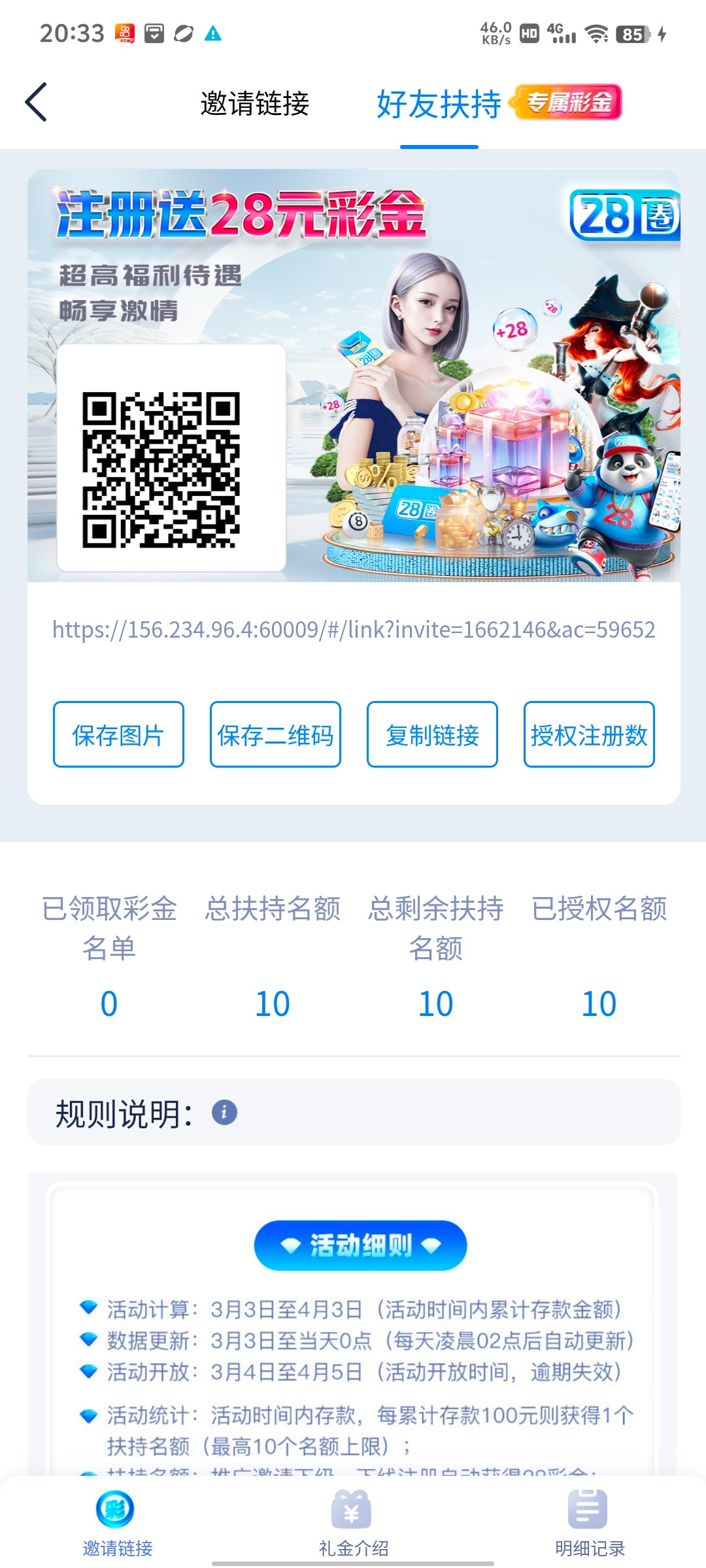Image resolution: width=706 pixels, height=1568 pixels.
Task: Copy the invite link with 复制链接
Action: [x=432, y=734]
